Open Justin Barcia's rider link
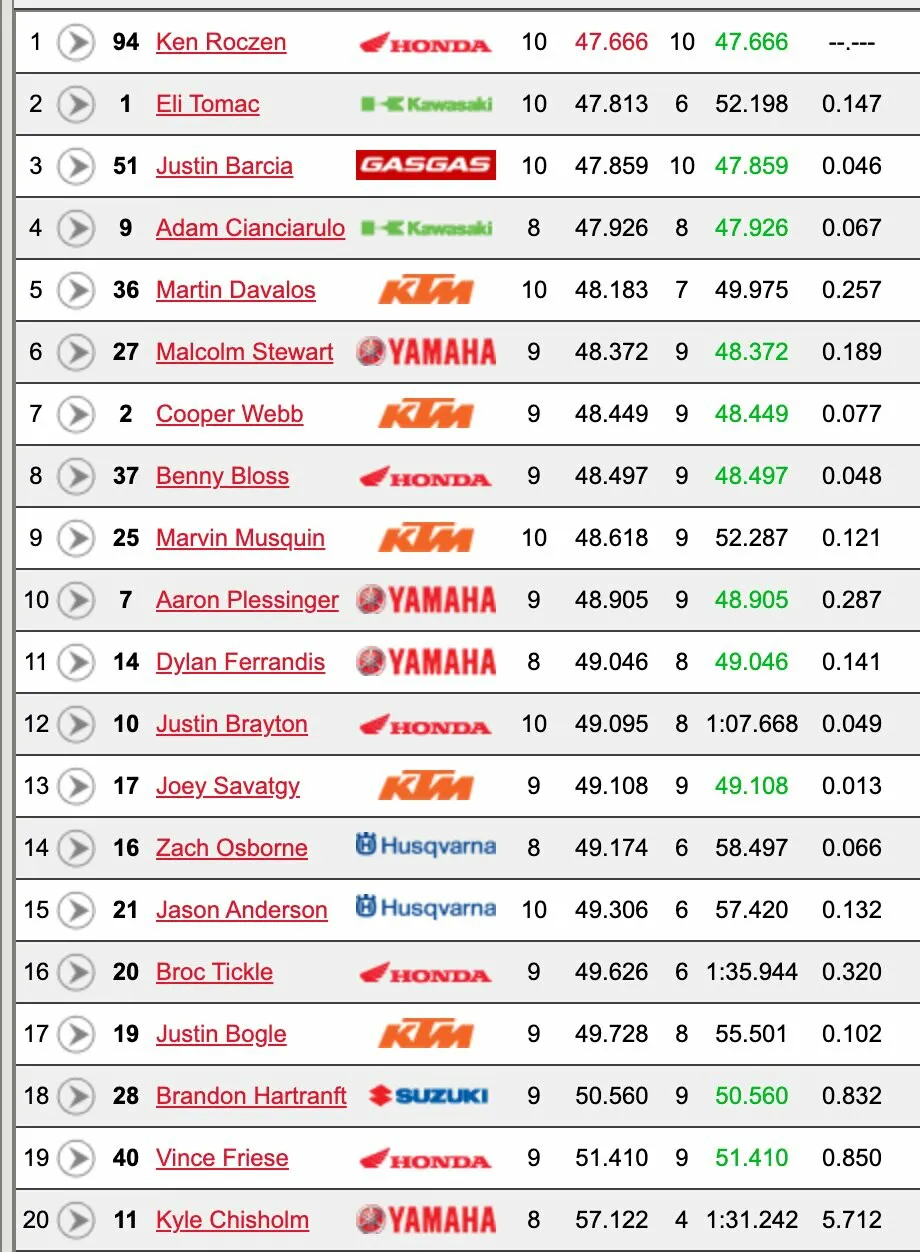The width and height of the screenshot is (920, 1252). tap(224, 166)
